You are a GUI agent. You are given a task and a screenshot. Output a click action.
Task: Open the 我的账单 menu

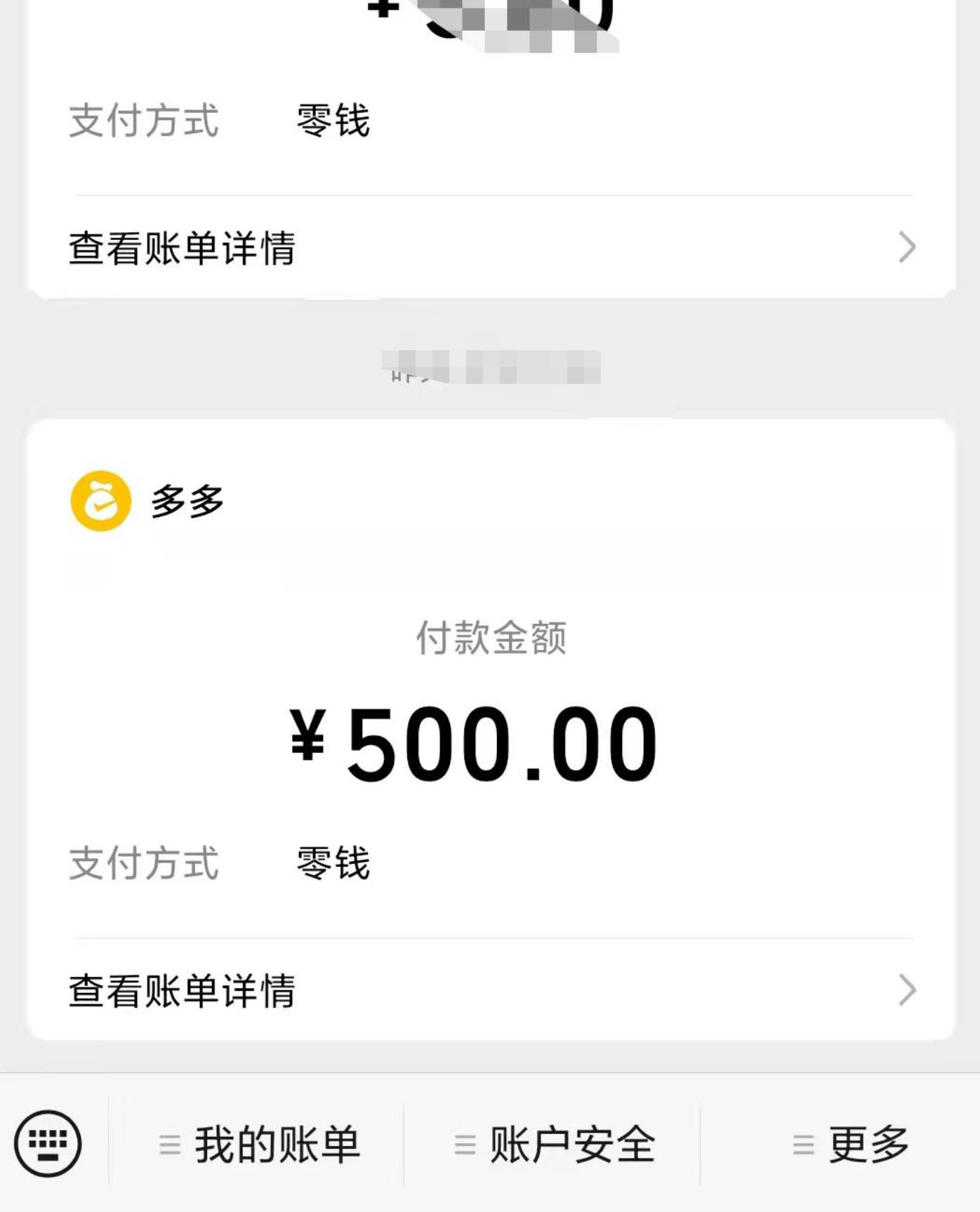(x=260, y=1145)
